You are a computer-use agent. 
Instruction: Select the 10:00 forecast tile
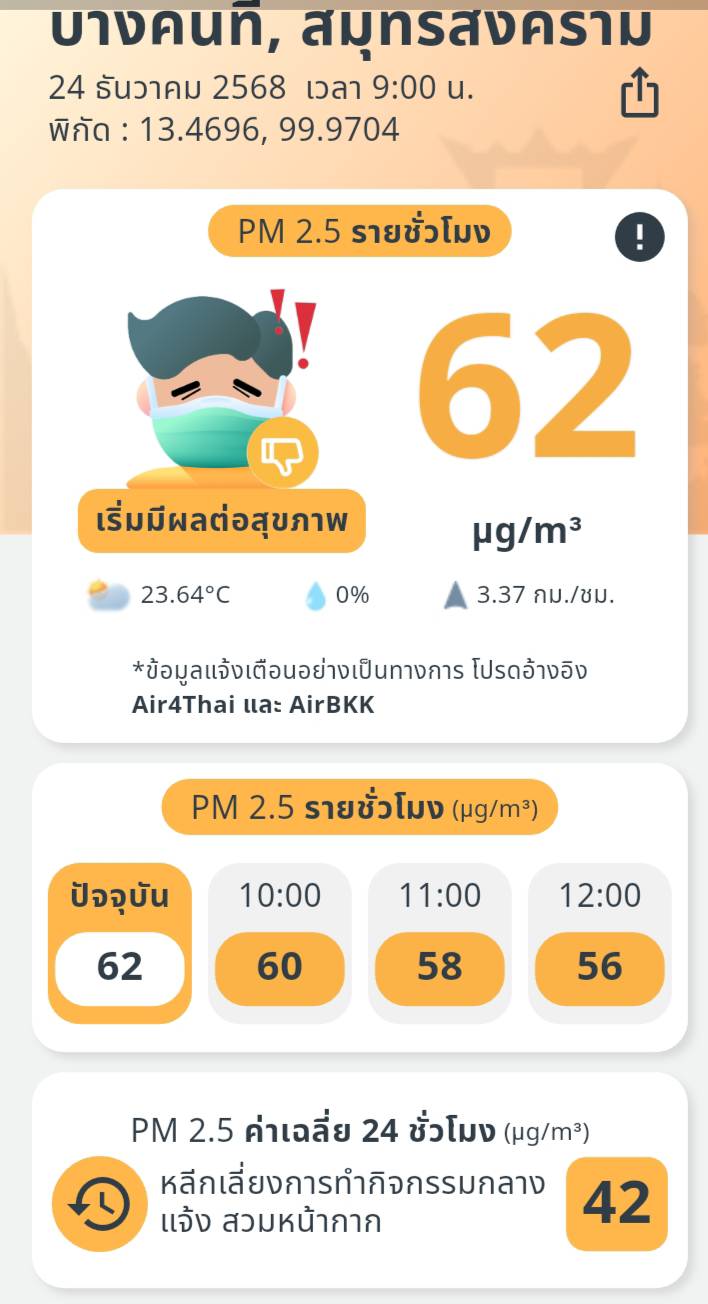point(280,942)
